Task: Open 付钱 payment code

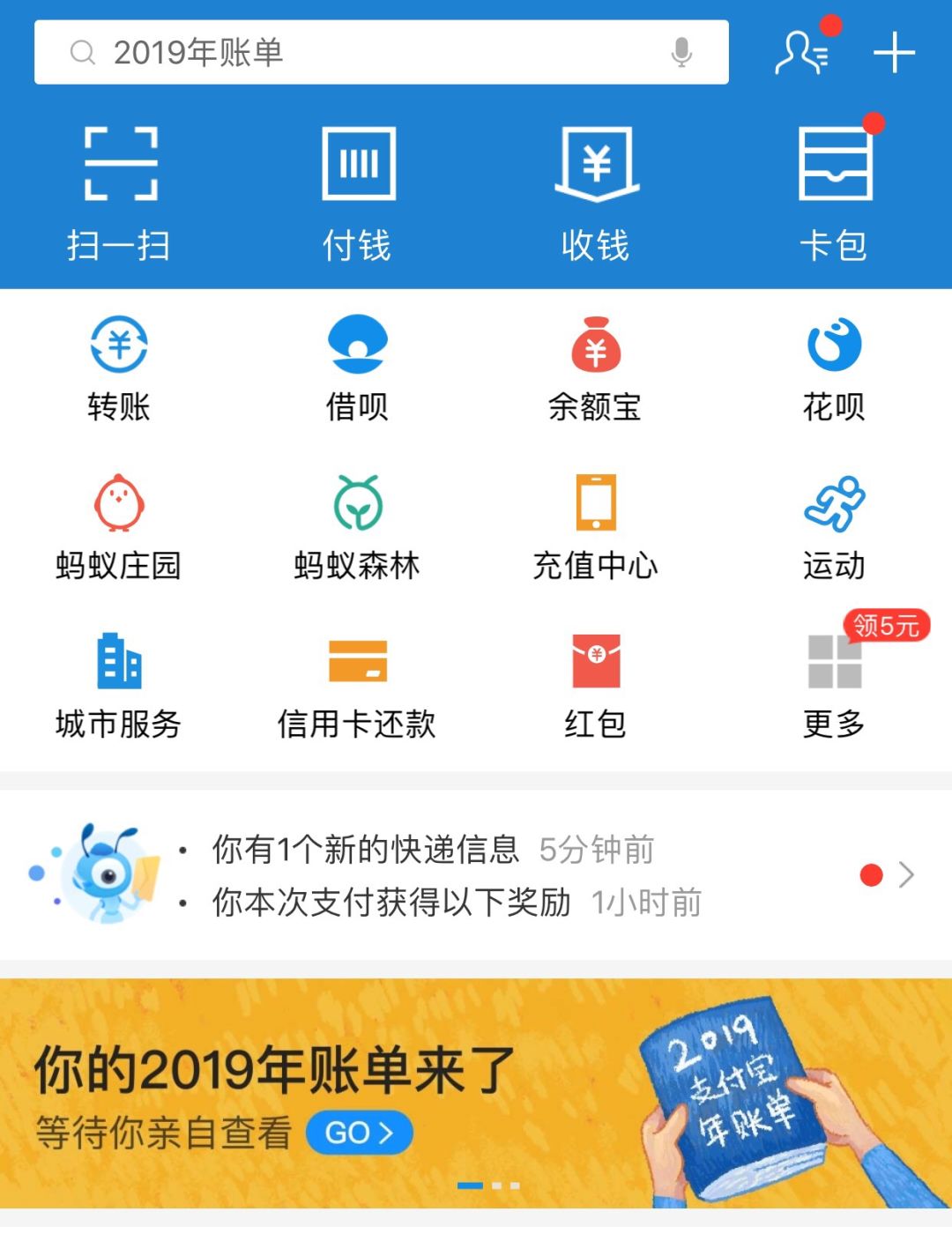Action: pyautogui.click(x=358, y=195)
